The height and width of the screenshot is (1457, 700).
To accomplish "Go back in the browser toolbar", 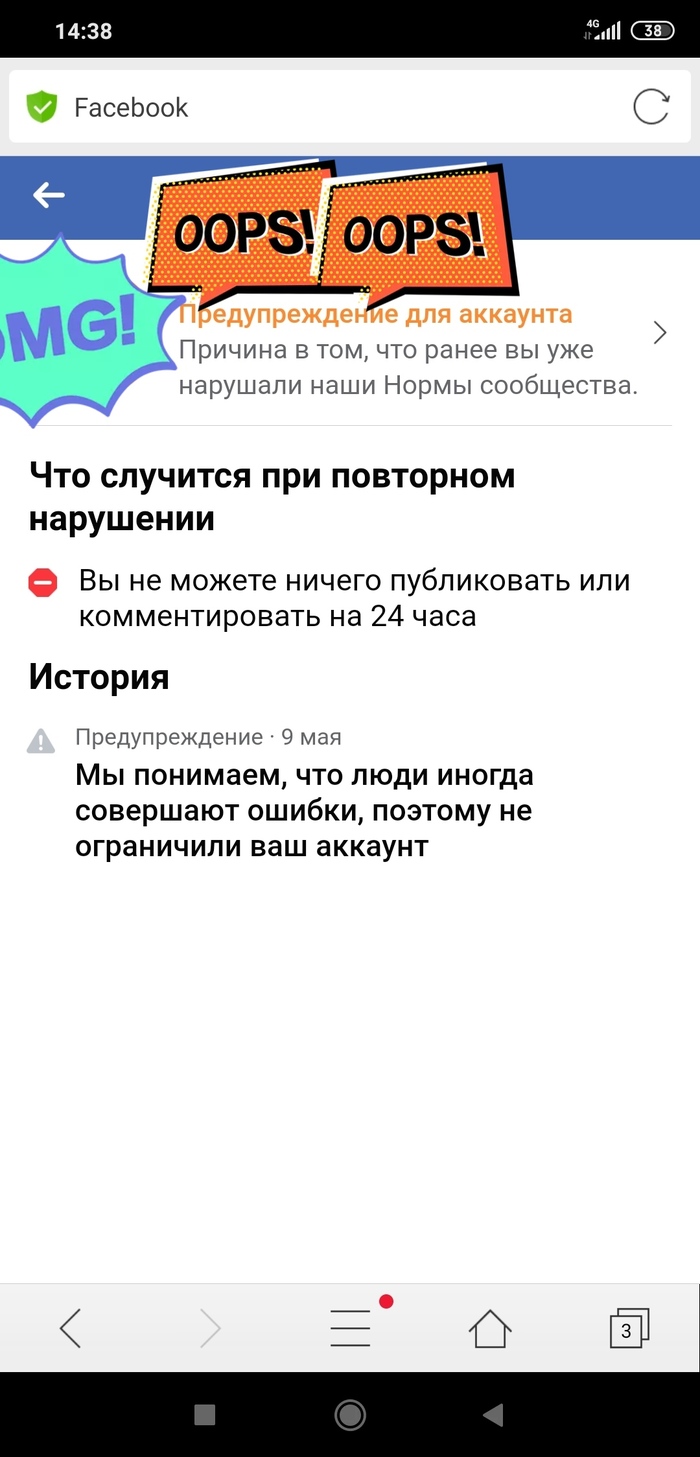I will (x=70, y=1328).
